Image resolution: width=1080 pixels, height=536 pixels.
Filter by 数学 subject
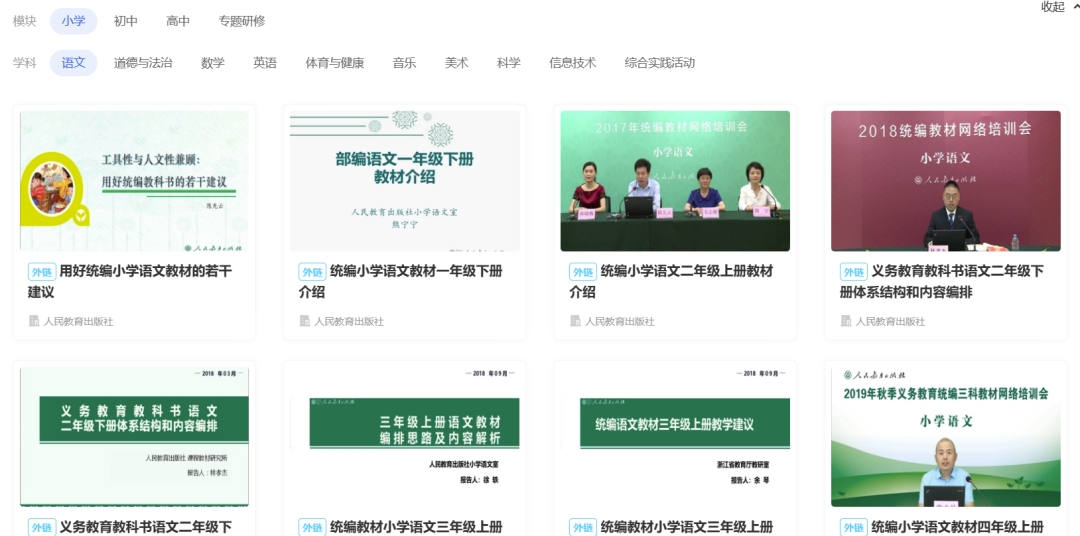coord(213,63)
